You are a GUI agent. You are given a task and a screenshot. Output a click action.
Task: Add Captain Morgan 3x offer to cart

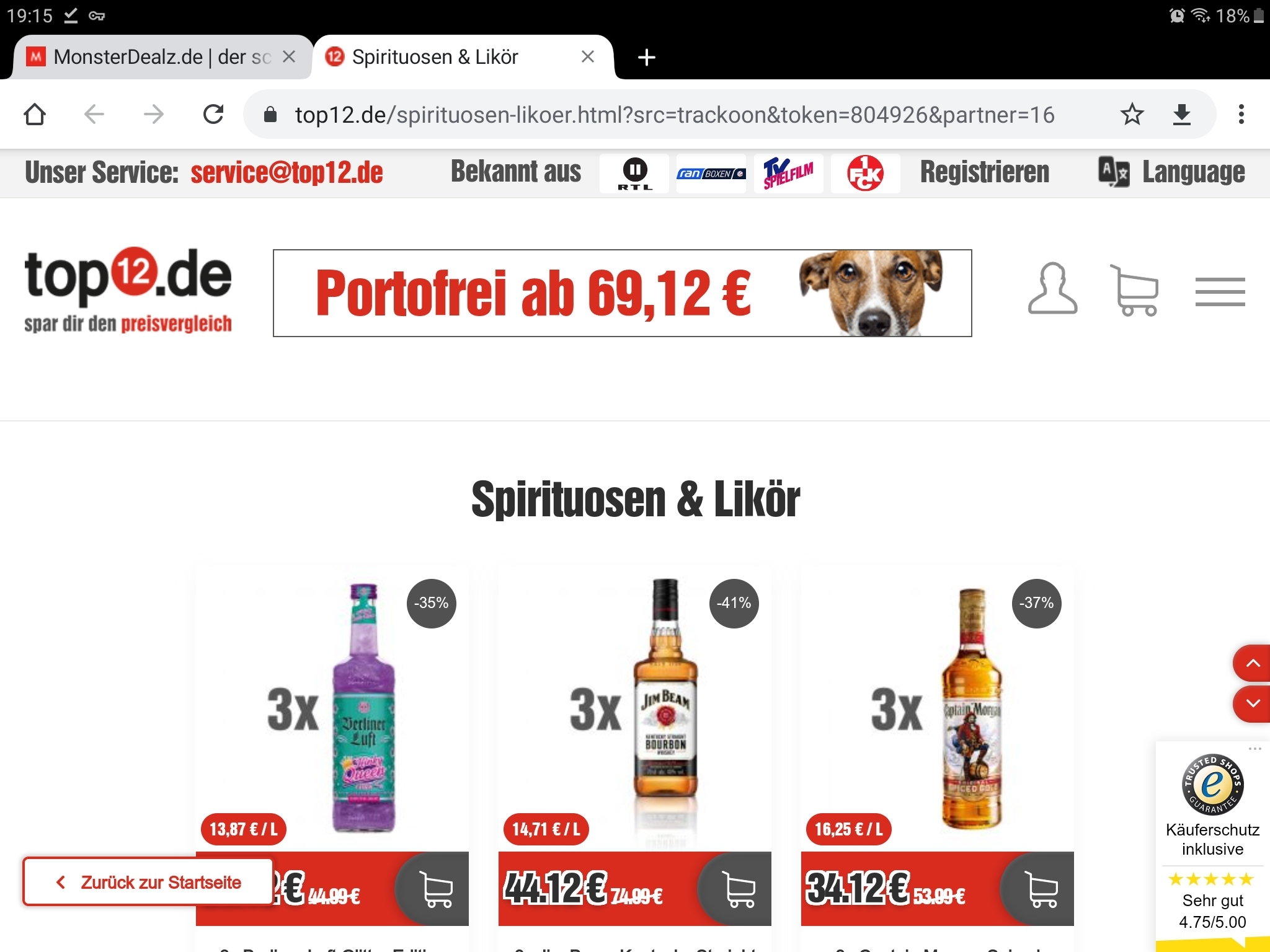click(1042, 889)
